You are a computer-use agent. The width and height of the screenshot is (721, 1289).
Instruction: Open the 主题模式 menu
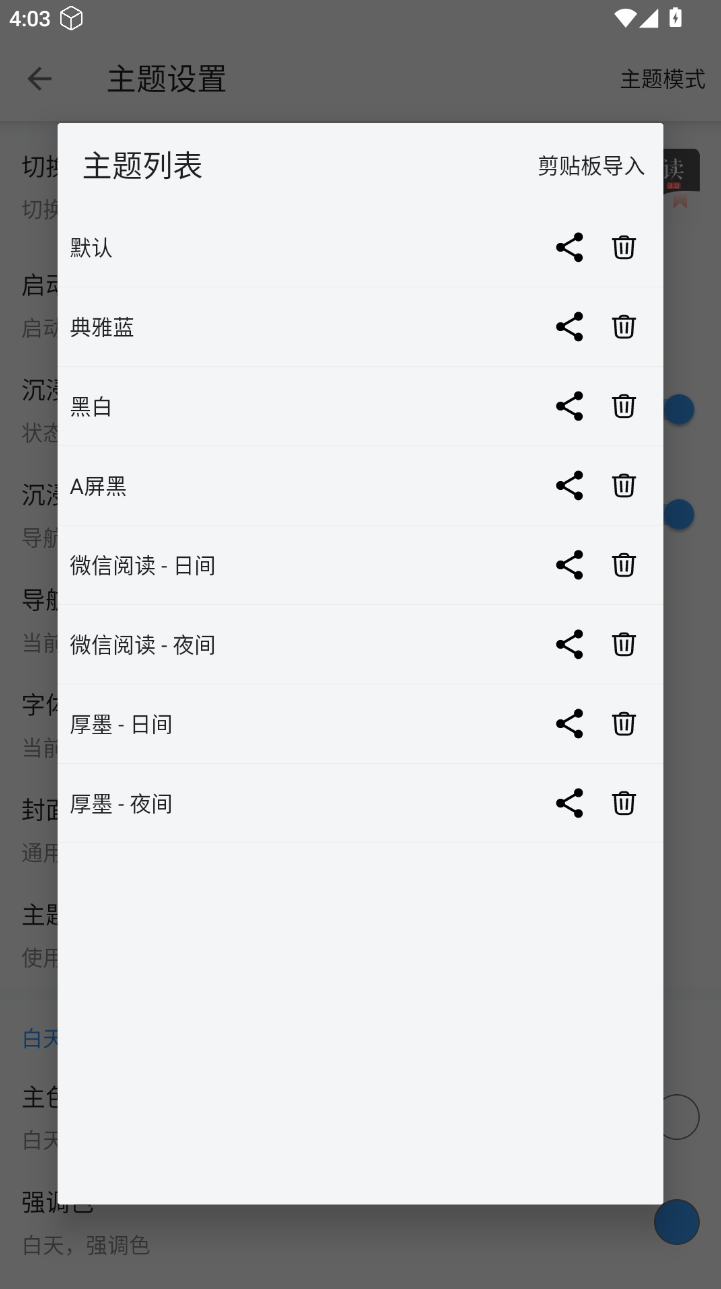[665, 78]
